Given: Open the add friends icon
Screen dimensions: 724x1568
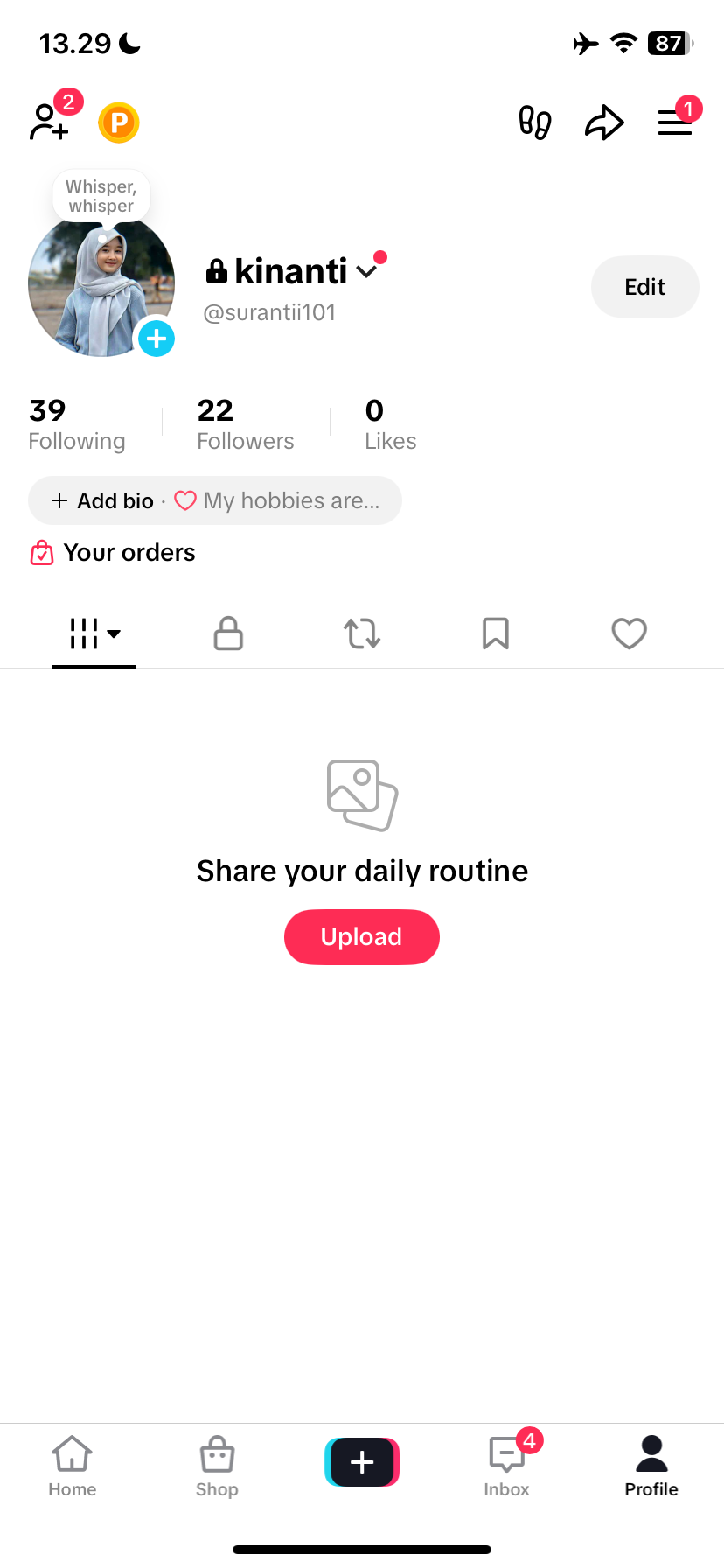Looking at the screenshot, I should (49, 122).
